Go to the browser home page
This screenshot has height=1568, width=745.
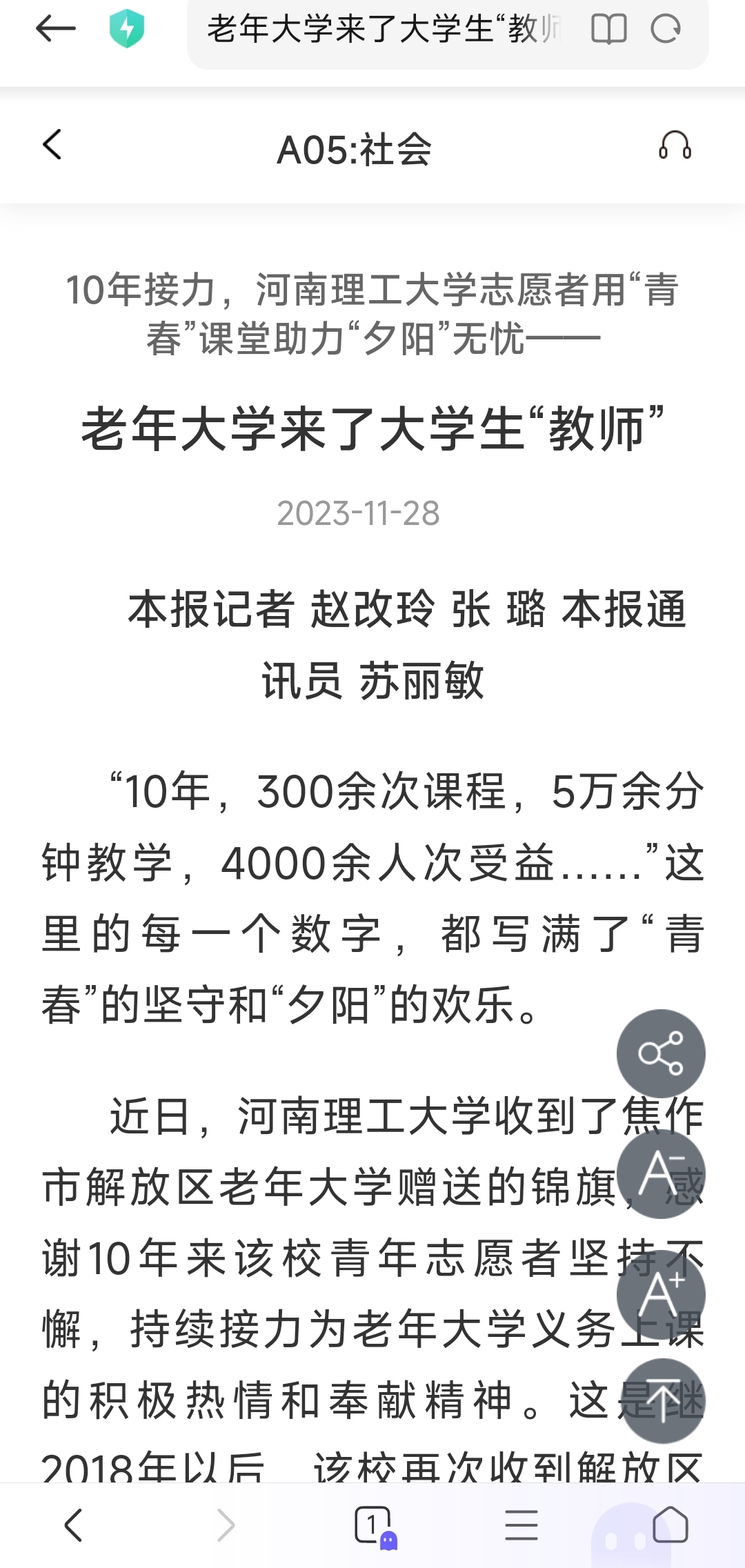coord(670,1525)
